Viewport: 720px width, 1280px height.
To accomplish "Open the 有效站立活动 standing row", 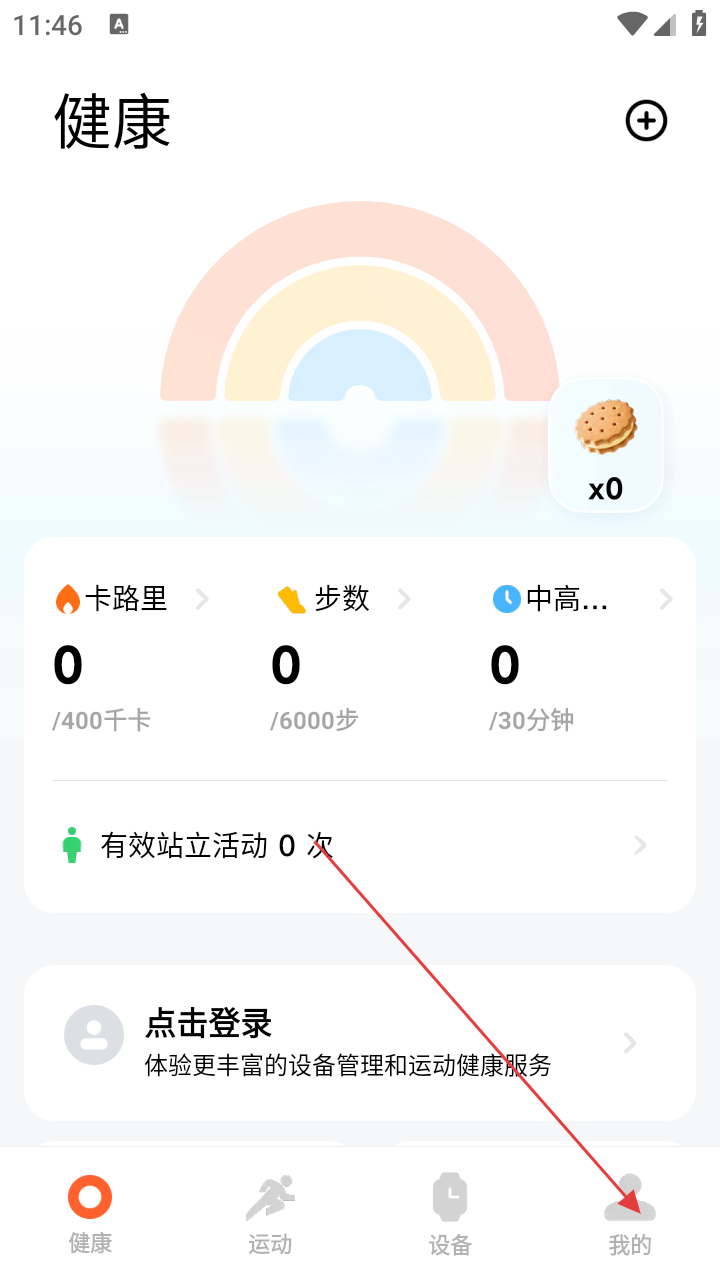I will point(359,846).
